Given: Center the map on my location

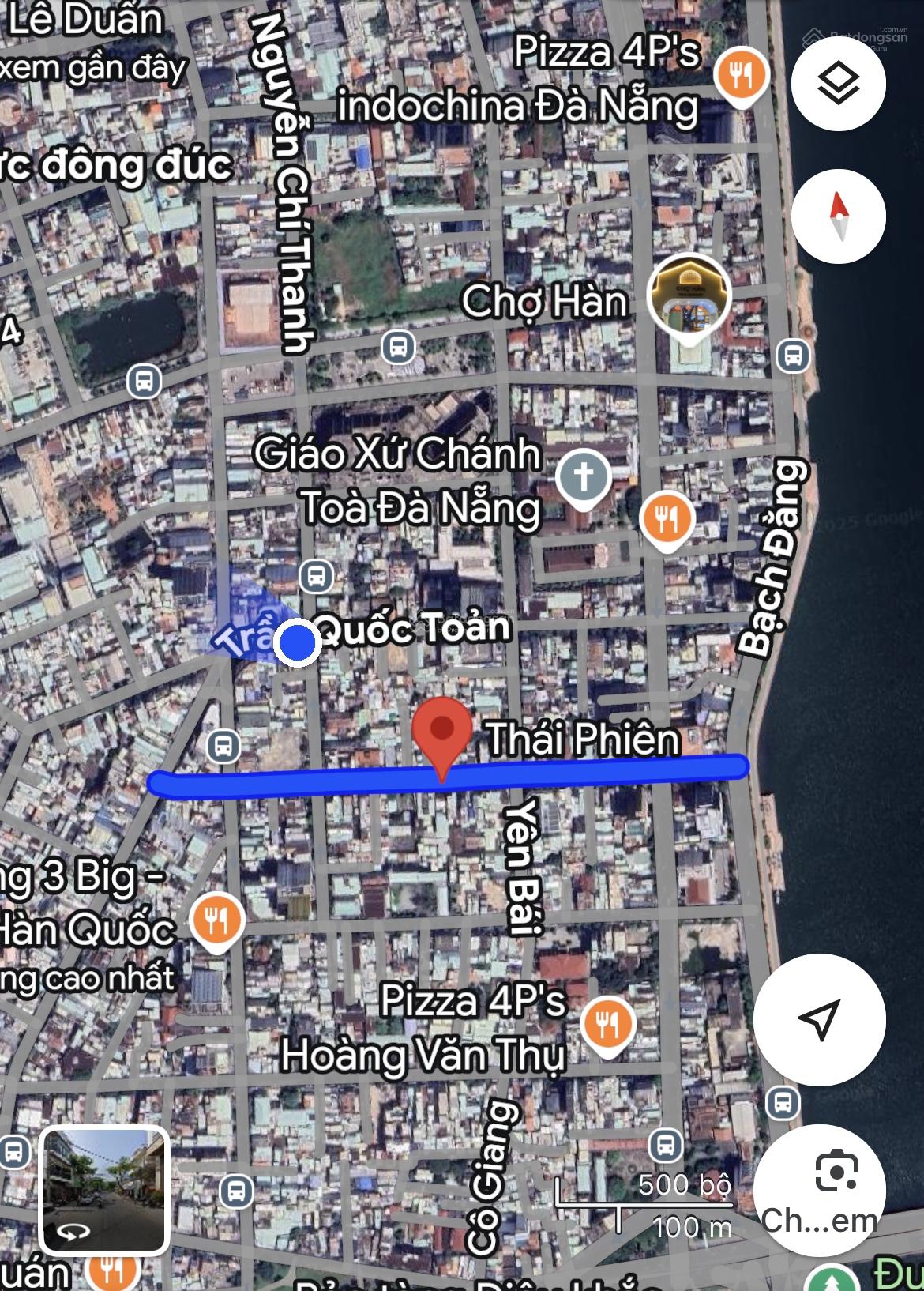Looking at the screenshot, I should coord(819,1018).
